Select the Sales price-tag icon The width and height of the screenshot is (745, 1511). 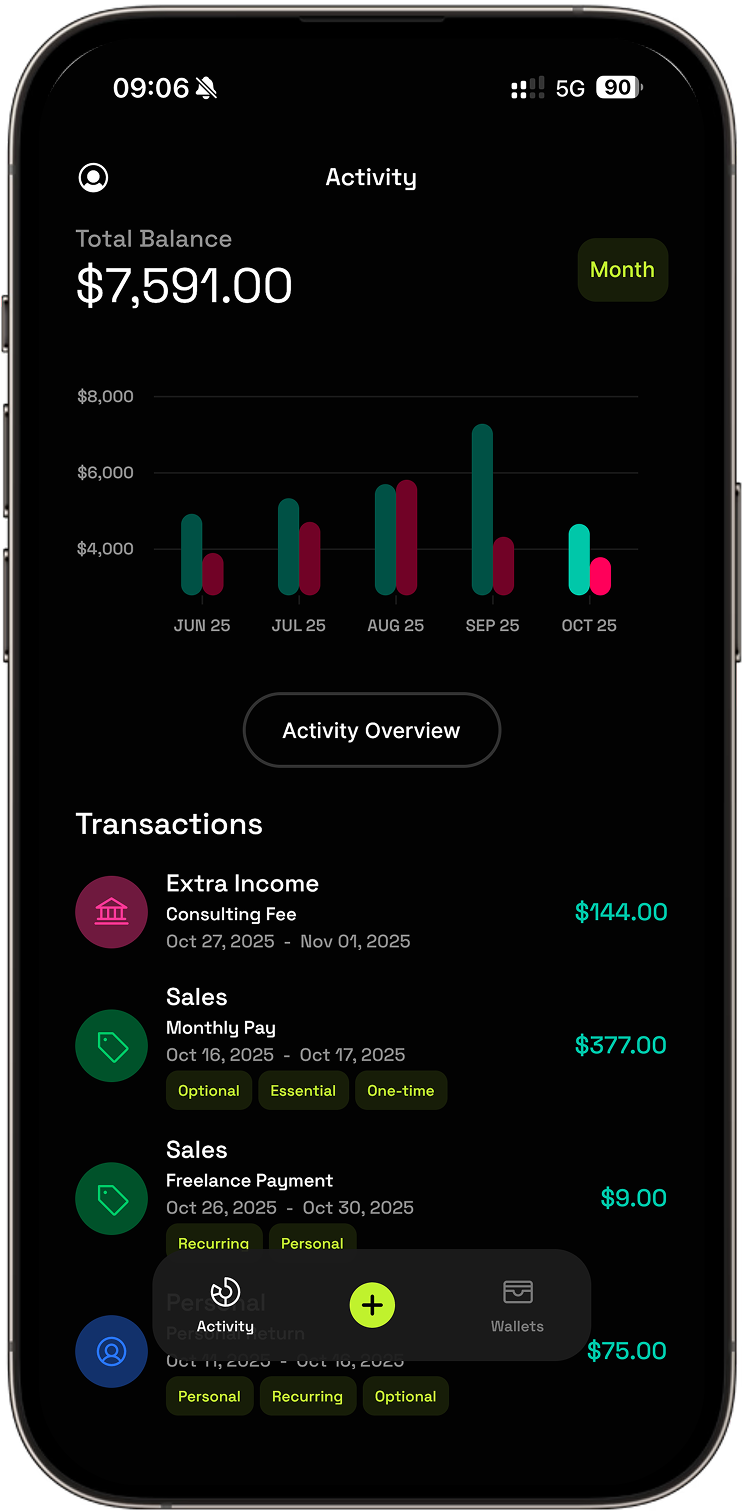click(x=111, y=1045)
